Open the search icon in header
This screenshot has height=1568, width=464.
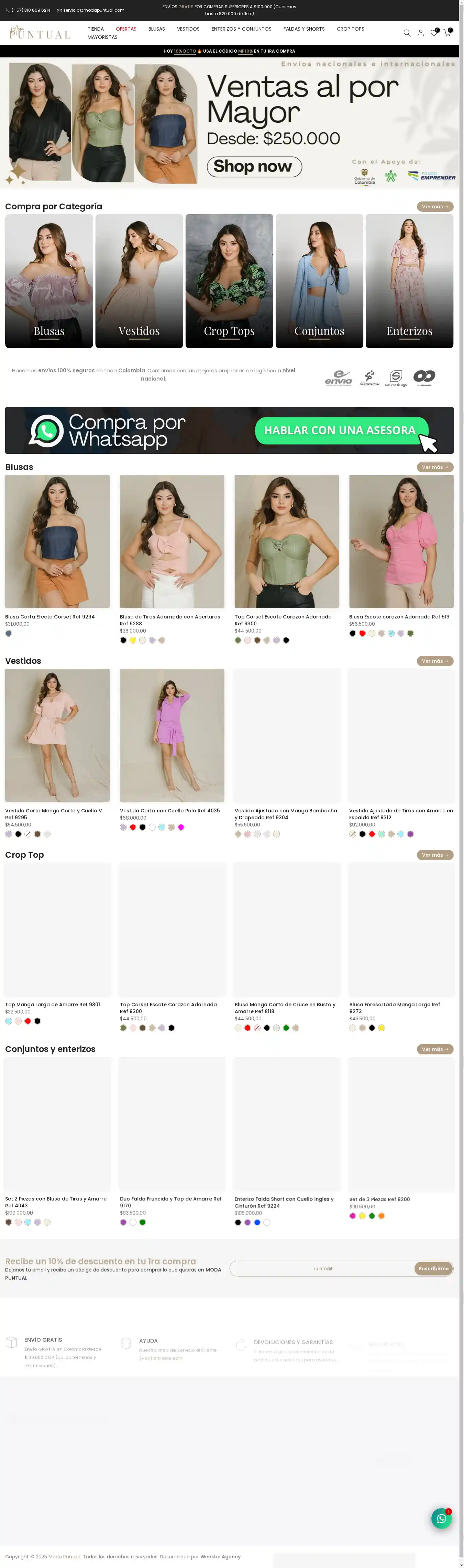pos(407,33)
